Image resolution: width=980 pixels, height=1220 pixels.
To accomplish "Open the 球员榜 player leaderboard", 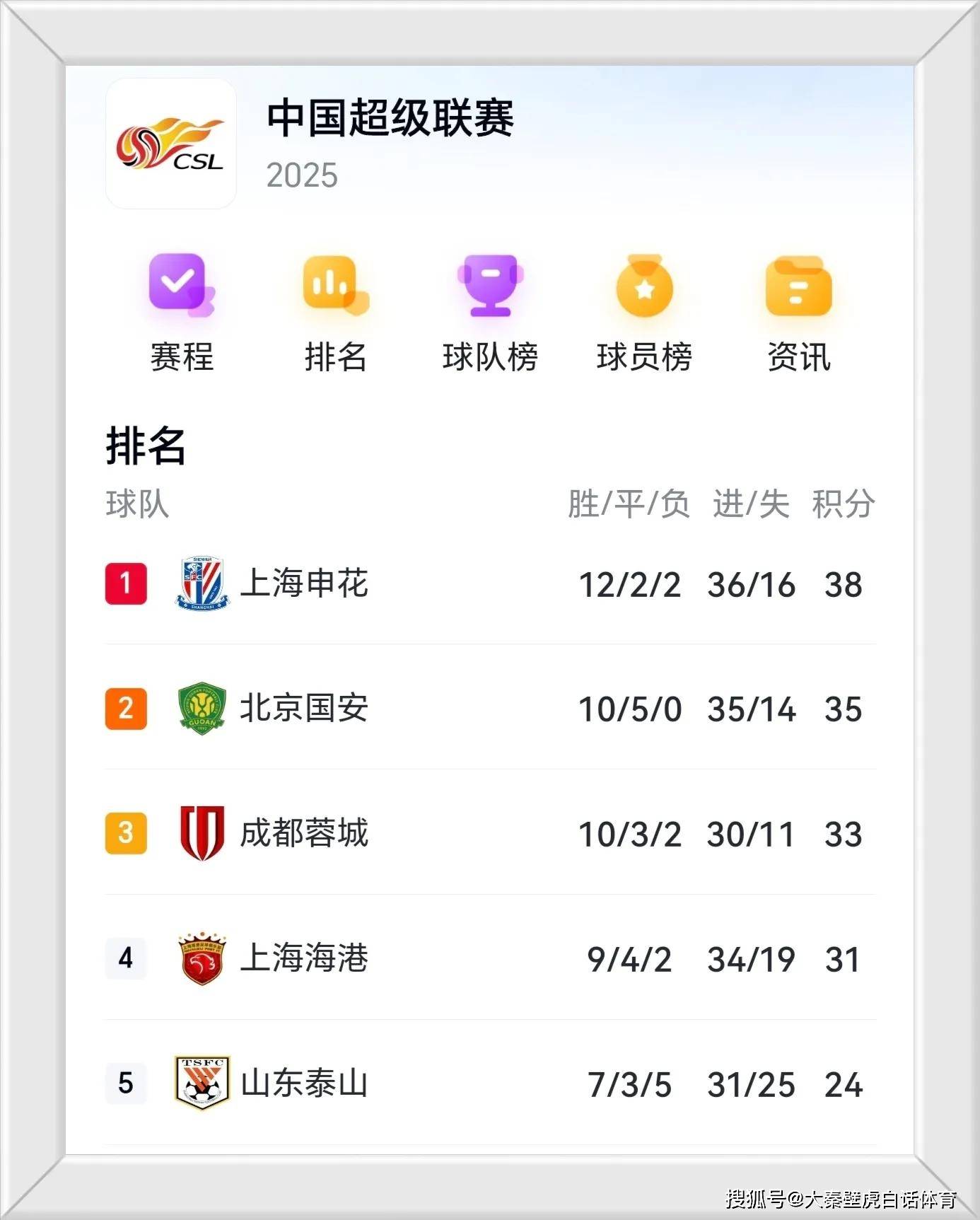I will (x=644, y=313).
